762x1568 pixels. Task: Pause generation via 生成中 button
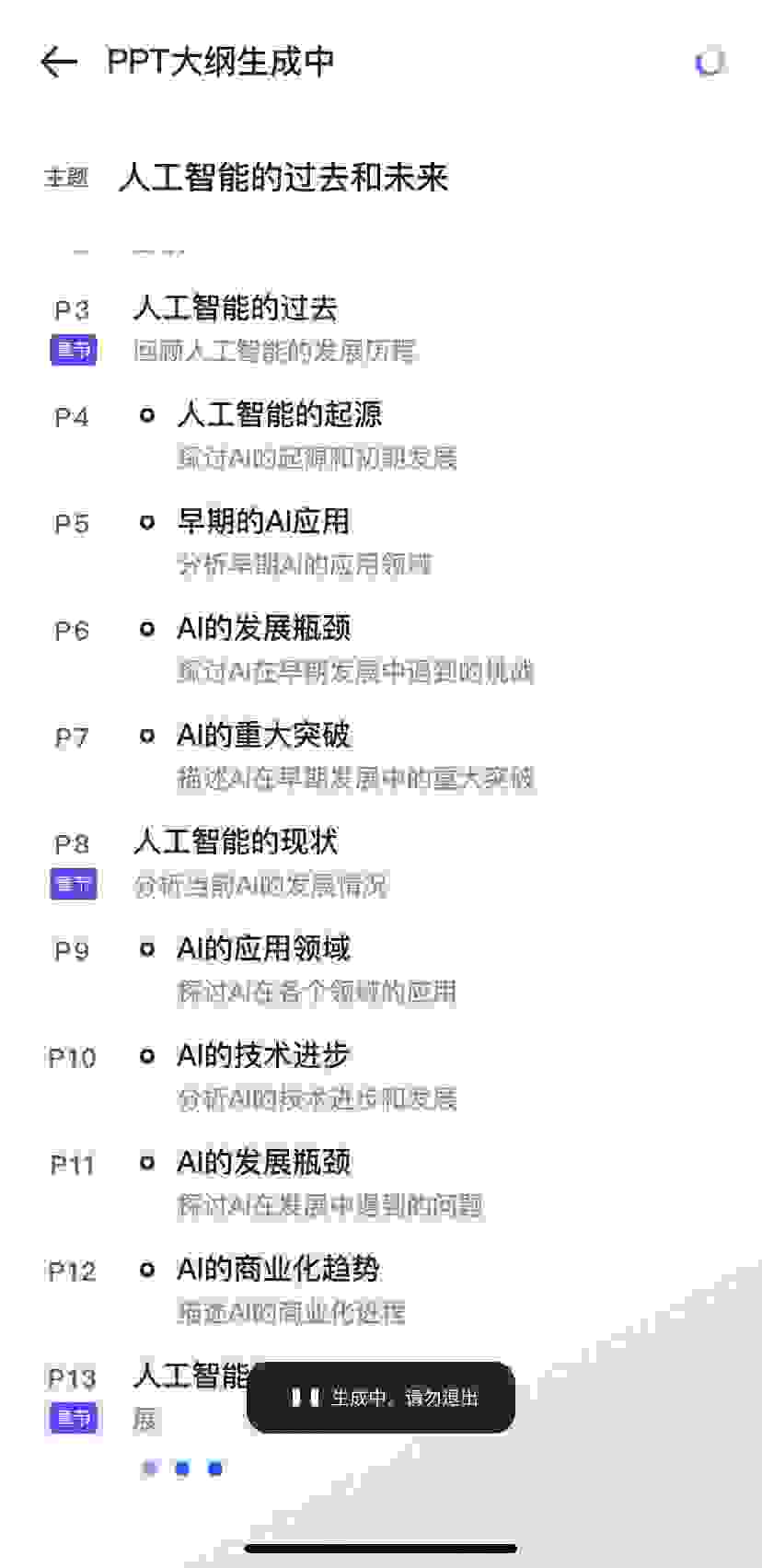click(380, 1397)
